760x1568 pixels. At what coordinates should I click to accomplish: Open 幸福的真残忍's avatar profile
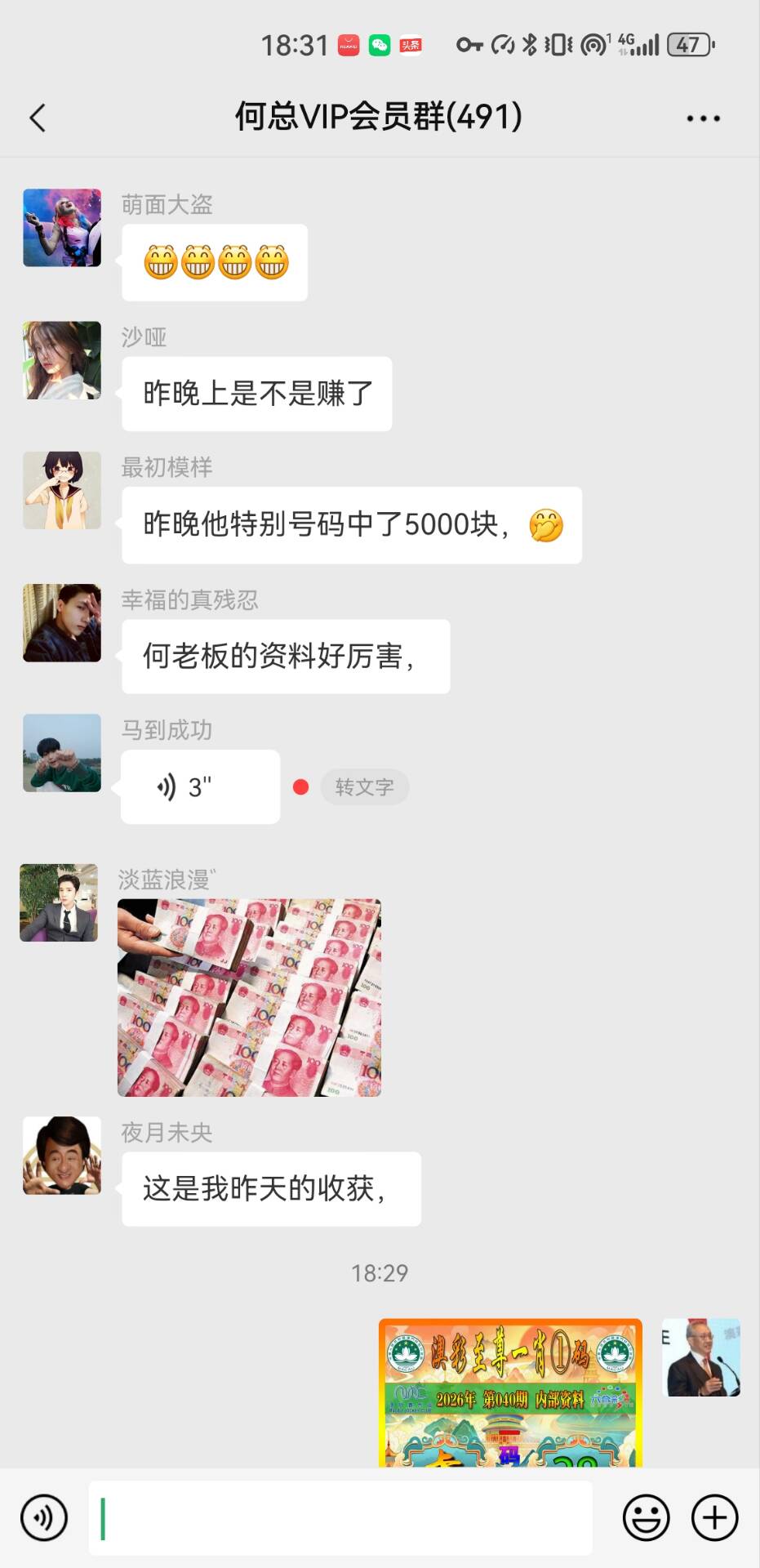click(x=62, y=622)
